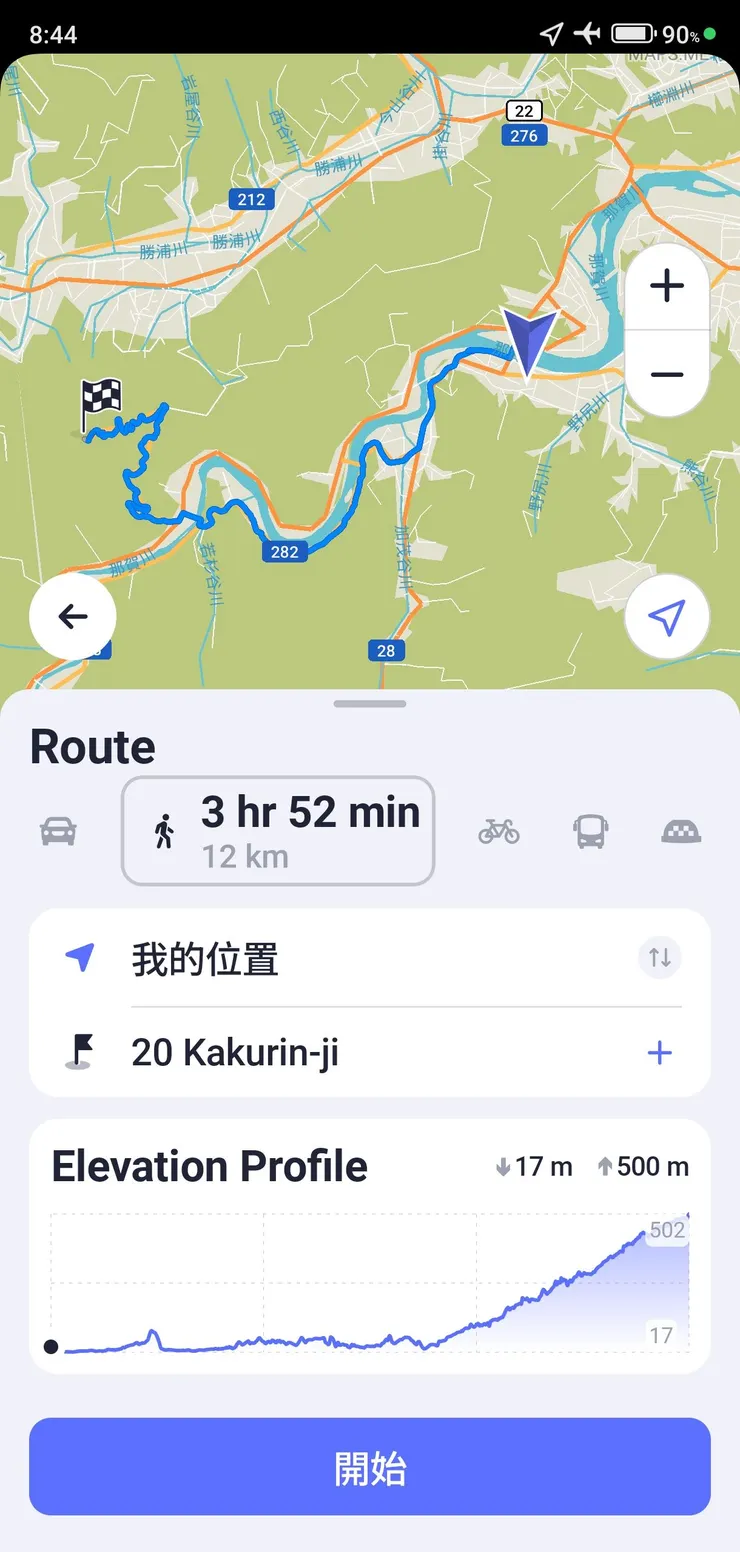Swap the route start and destination points
This screenshot has height=1552, width=740.
click(x=659, y=957)
